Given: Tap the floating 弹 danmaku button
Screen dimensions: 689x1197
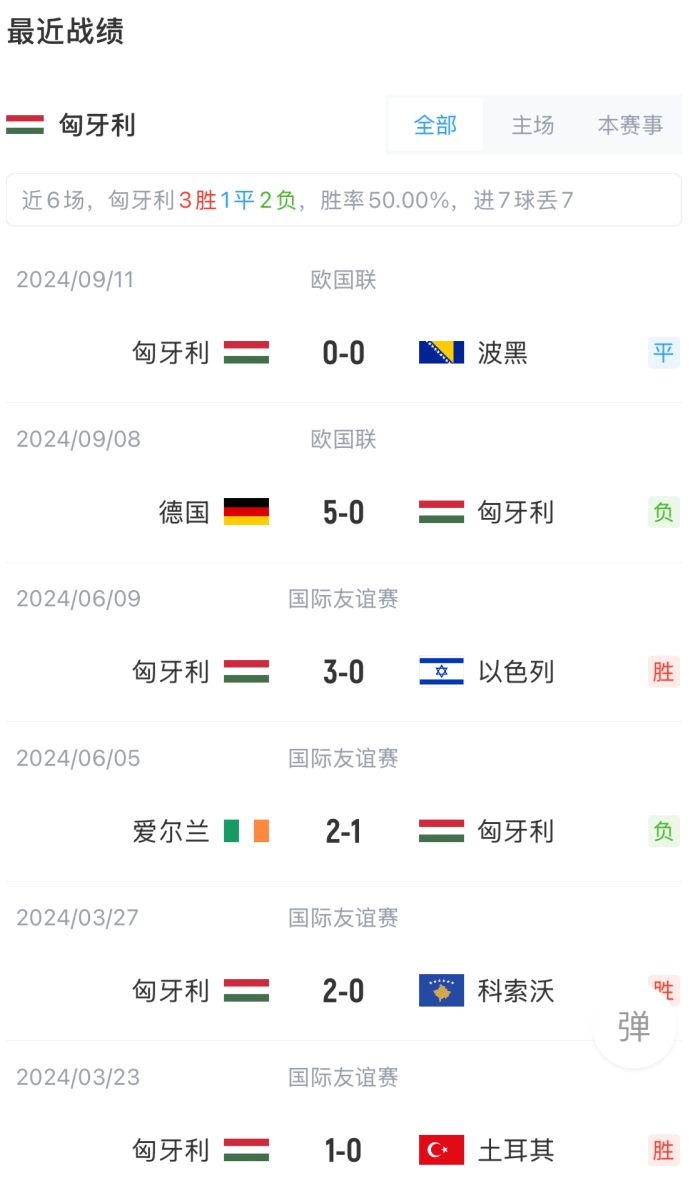Looking at the screenshot, I should pyautogui.click(x=634, y=1027).
